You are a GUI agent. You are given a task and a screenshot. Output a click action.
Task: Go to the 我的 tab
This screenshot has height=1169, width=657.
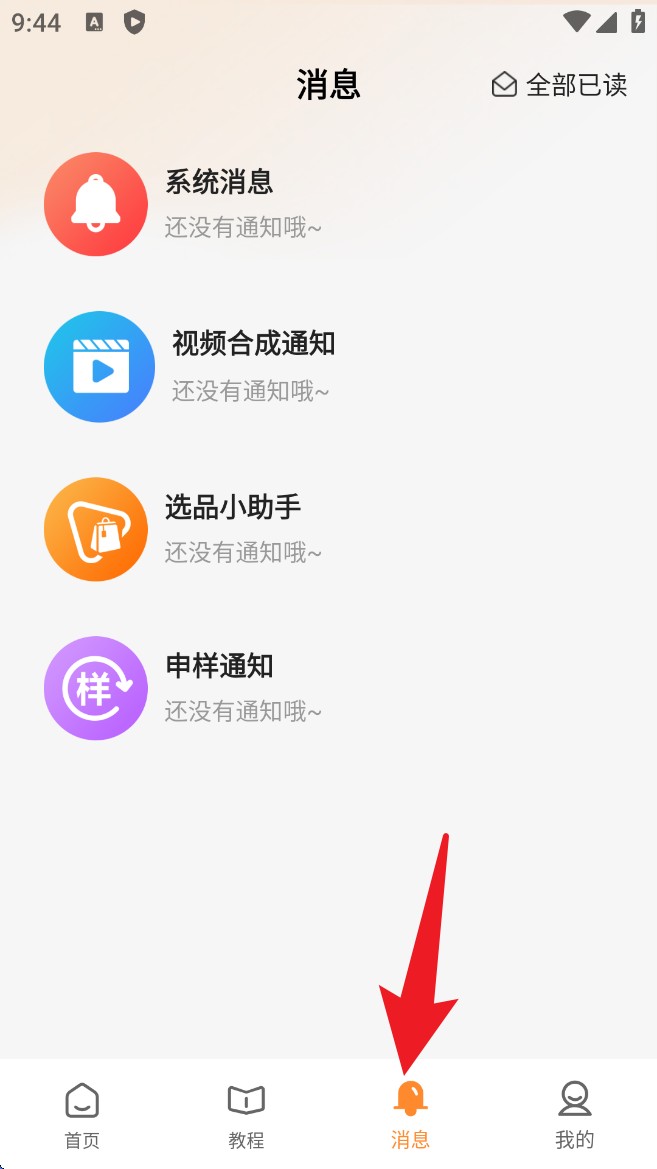click(574, 1114)
